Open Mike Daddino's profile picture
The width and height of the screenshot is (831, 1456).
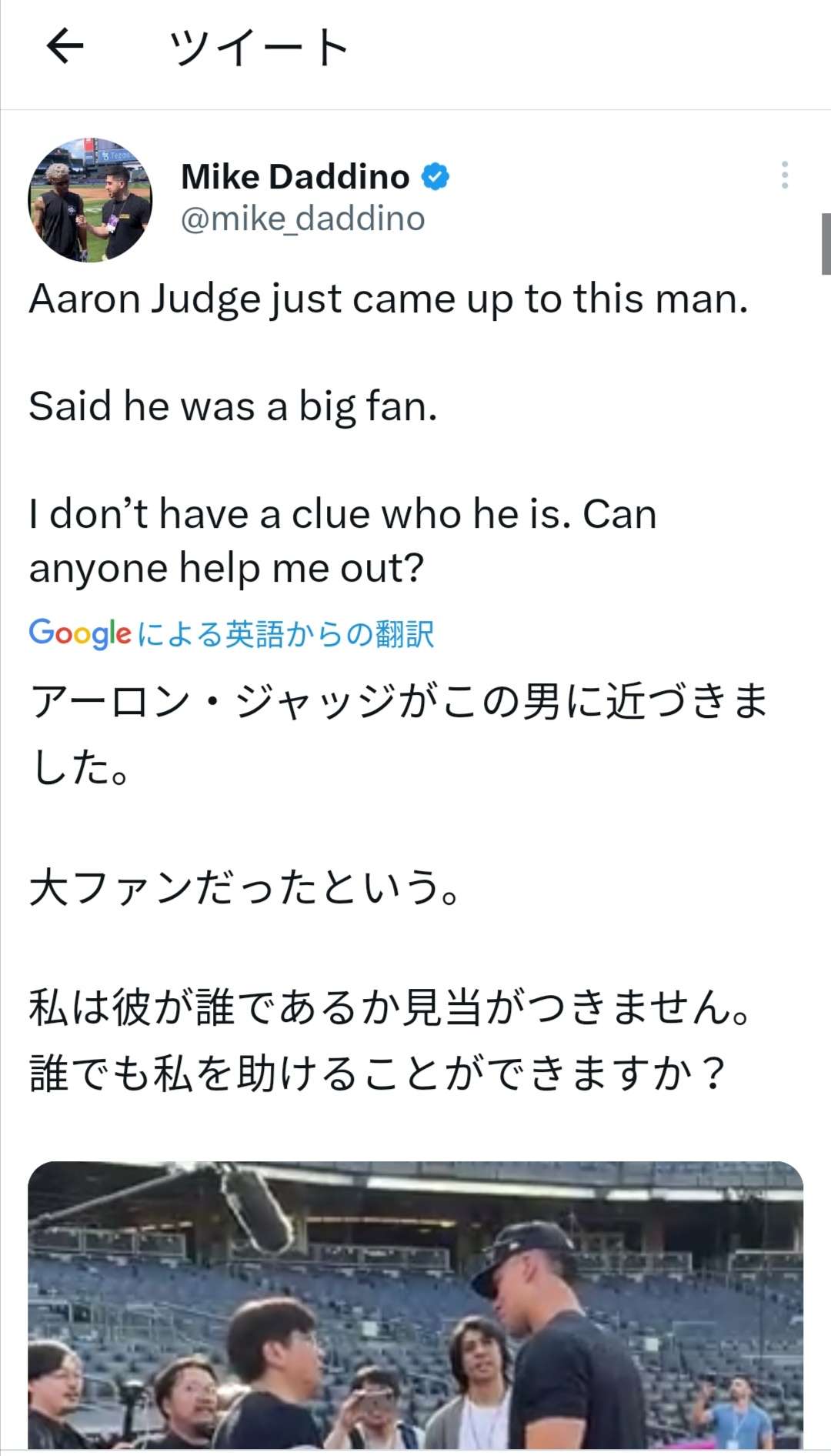pos(90,200)
